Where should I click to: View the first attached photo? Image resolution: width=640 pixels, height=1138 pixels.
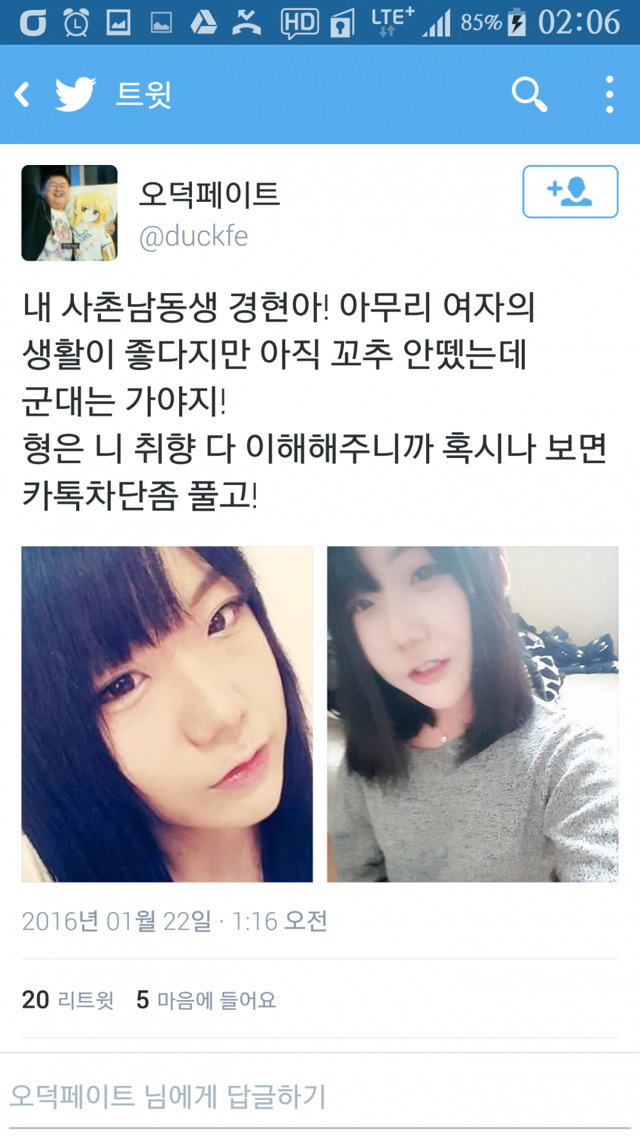pyautogui.click(x=167, y=714)
